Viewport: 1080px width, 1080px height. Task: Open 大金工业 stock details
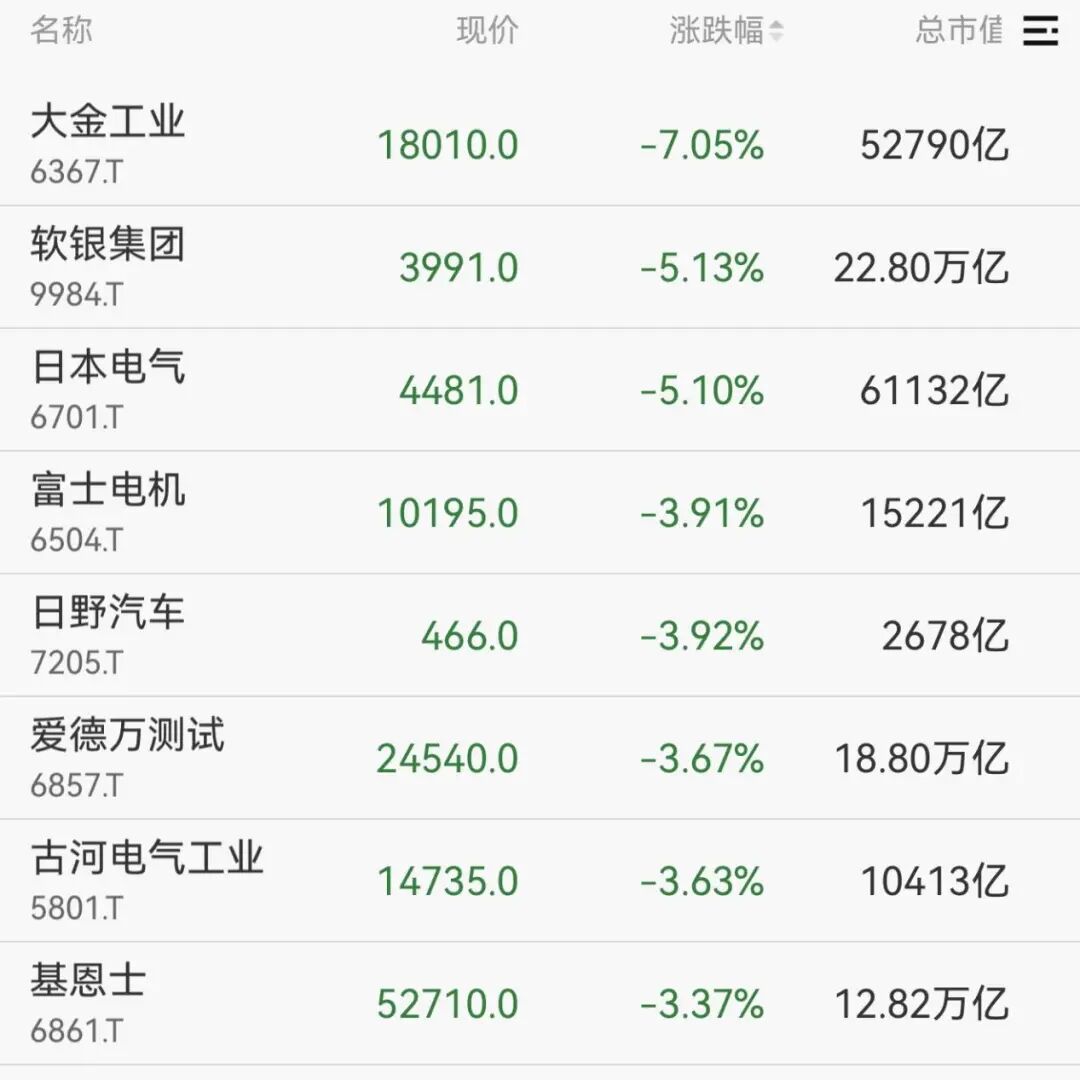click(108, 124)
